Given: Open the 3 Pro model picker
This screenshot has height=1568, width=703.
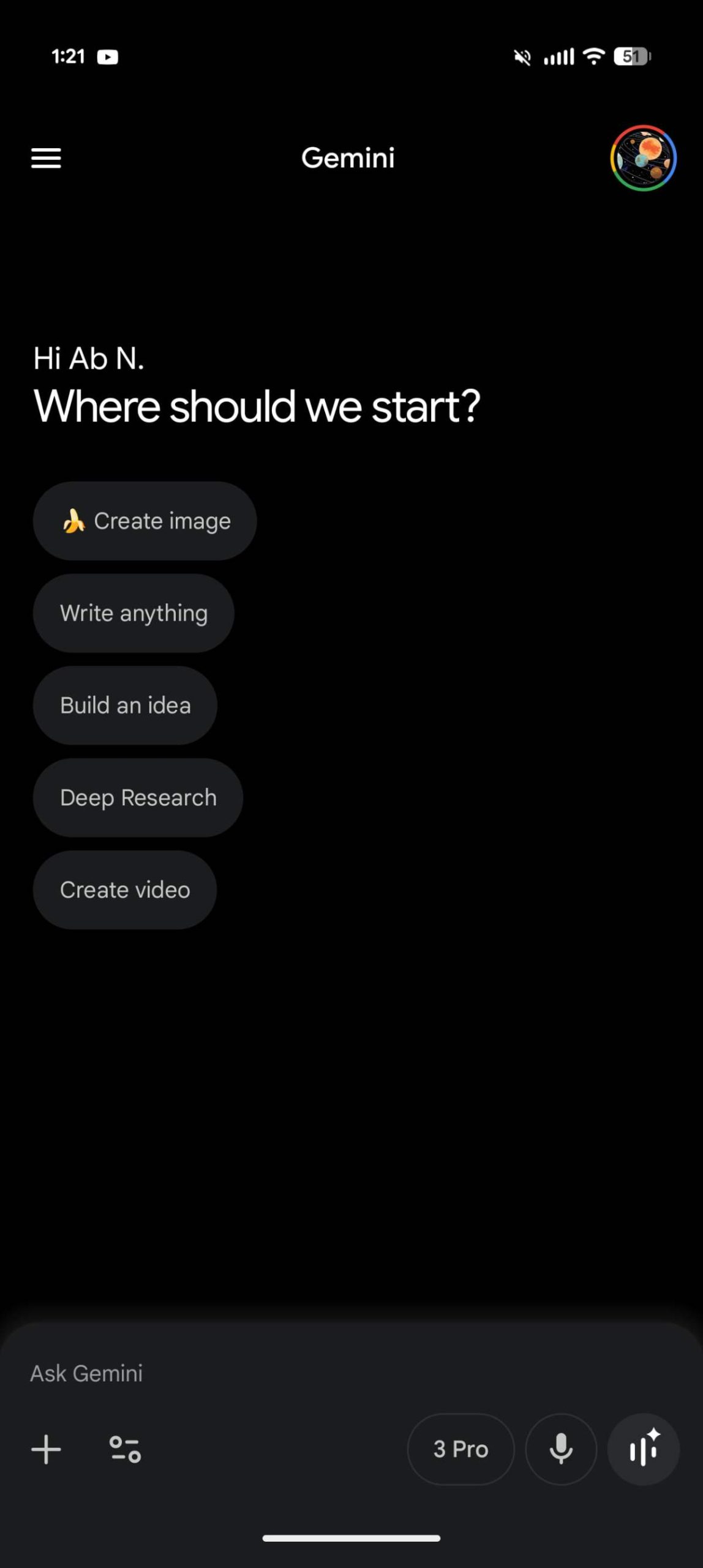Looking at the screenshot, I should tap(461, 1449).
